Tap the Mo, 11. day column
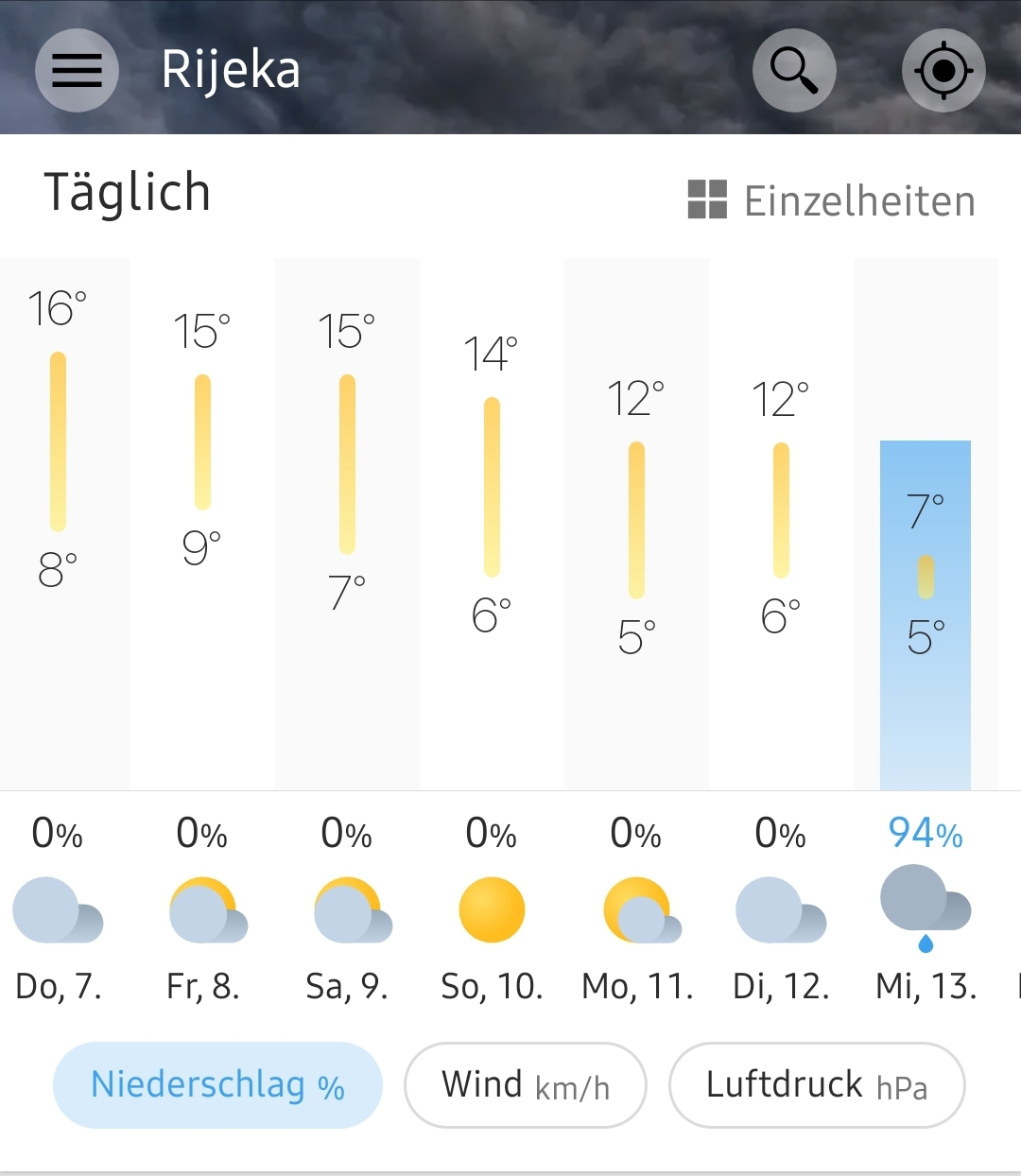This screenshot has height=1176, width=1021. click(x=637, y=908)
